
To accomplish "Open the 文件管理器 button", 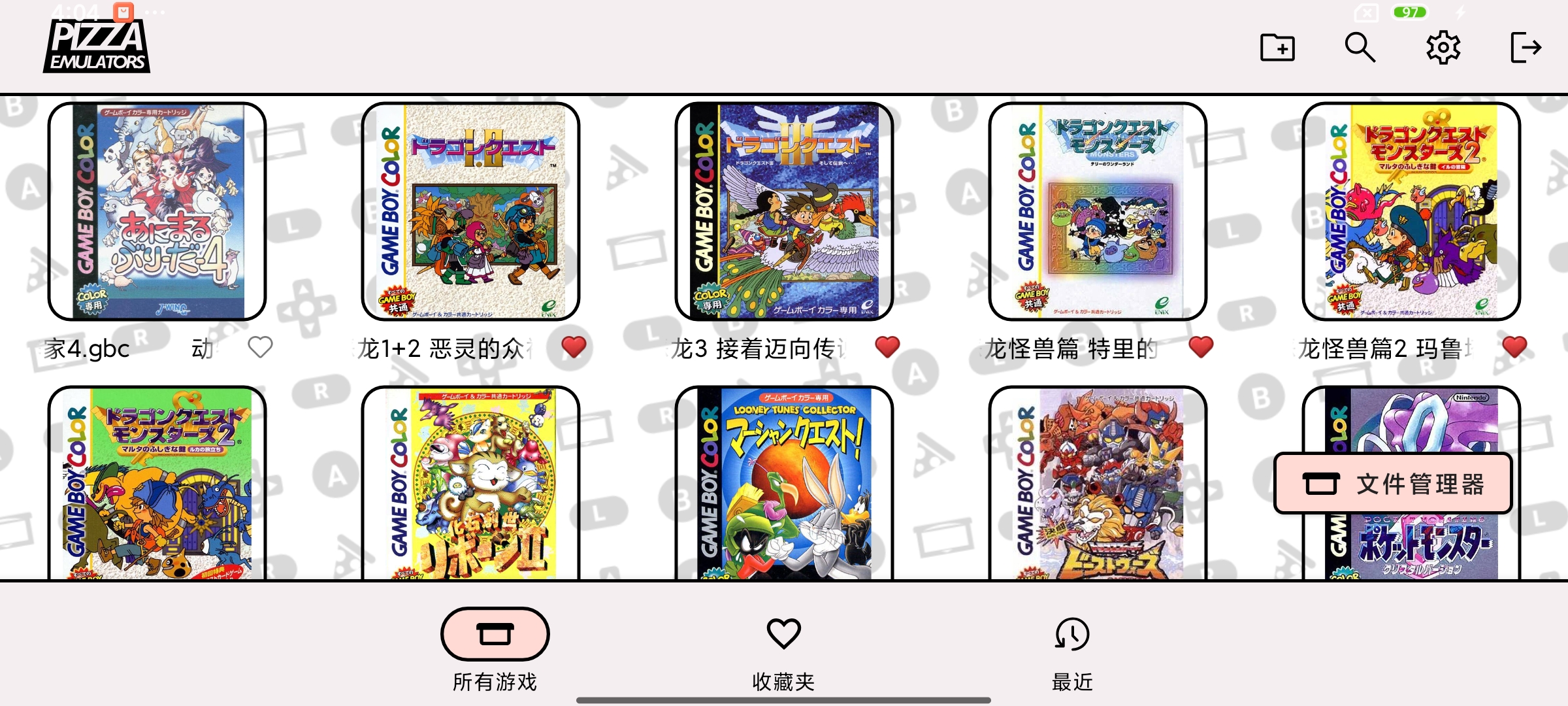I will coord(1393,484).
